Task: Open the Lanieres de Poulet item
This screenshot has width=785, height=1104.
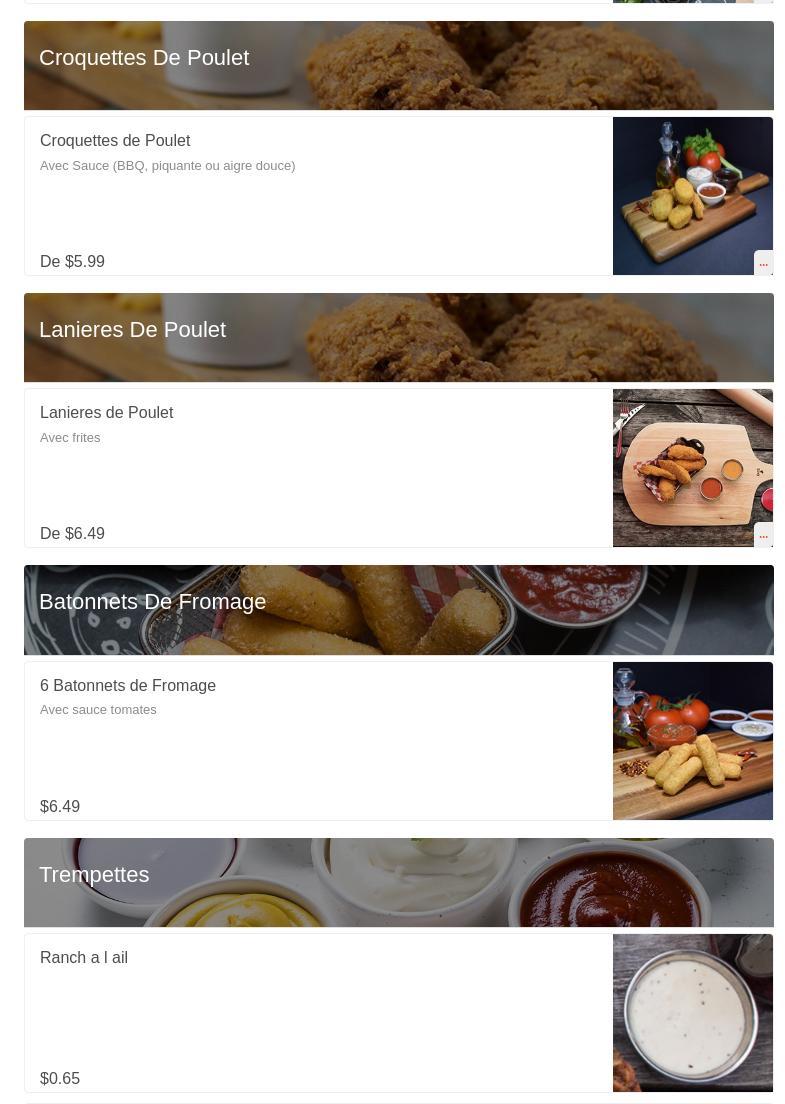Action: click(x=106, y=413)
